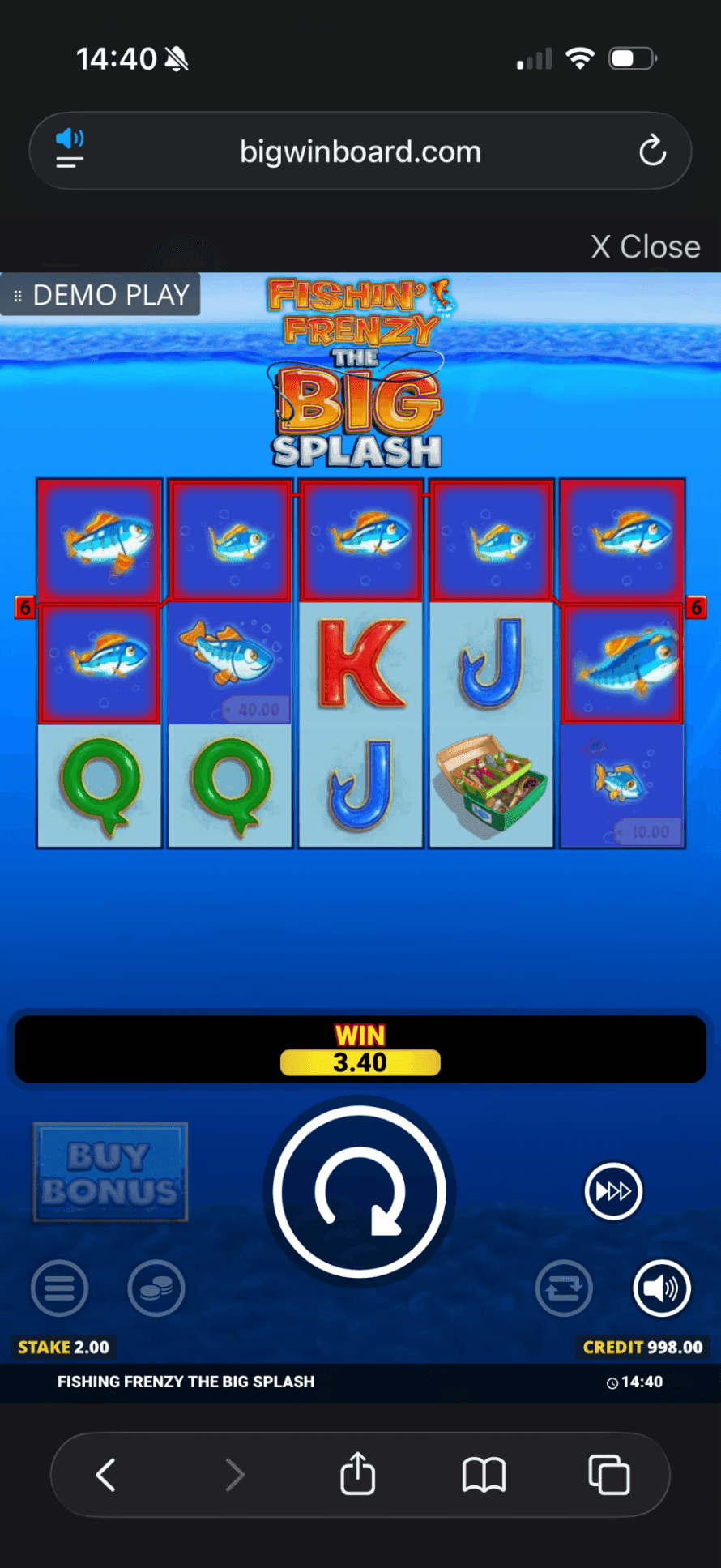Screen dimensions: 721x1568
Task: Mute the game with the speaker icon
Action: pos(662,1289)
